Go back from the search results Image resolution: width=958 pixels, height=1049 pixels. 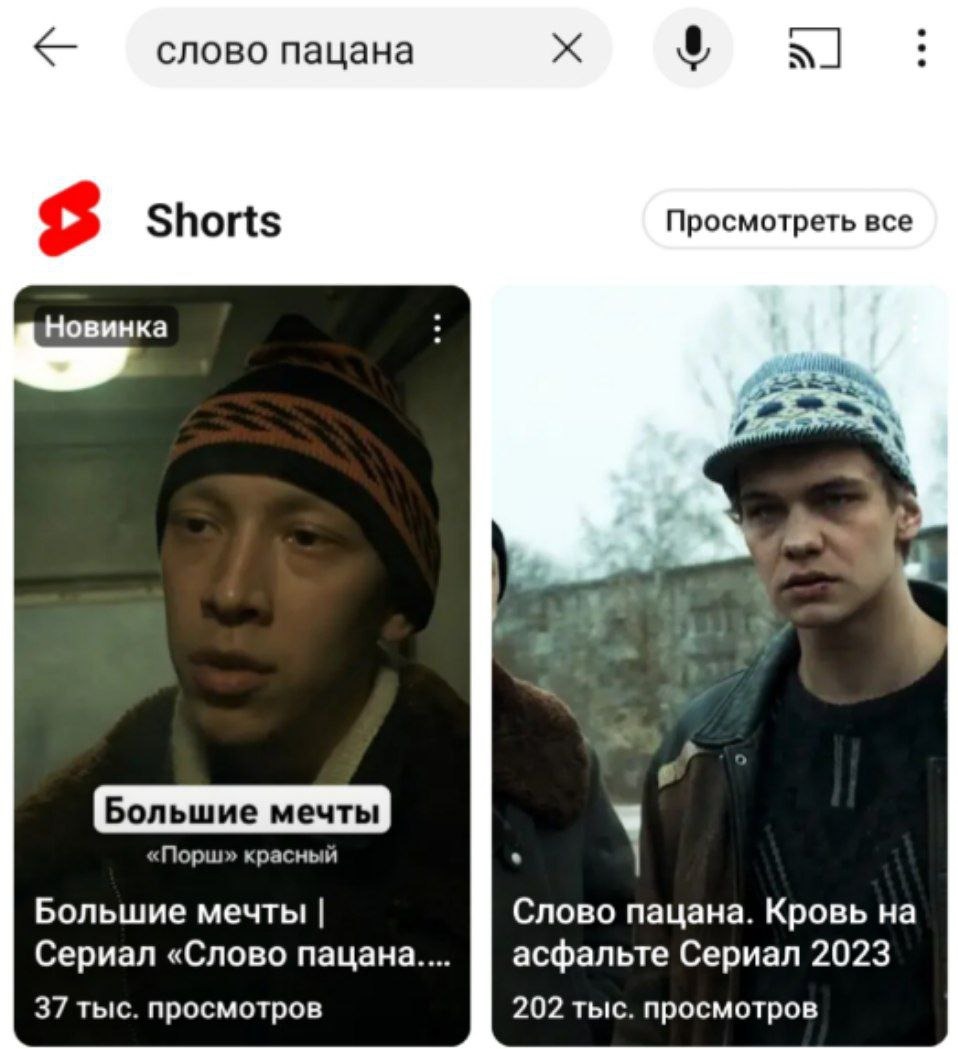coord(55,48)
